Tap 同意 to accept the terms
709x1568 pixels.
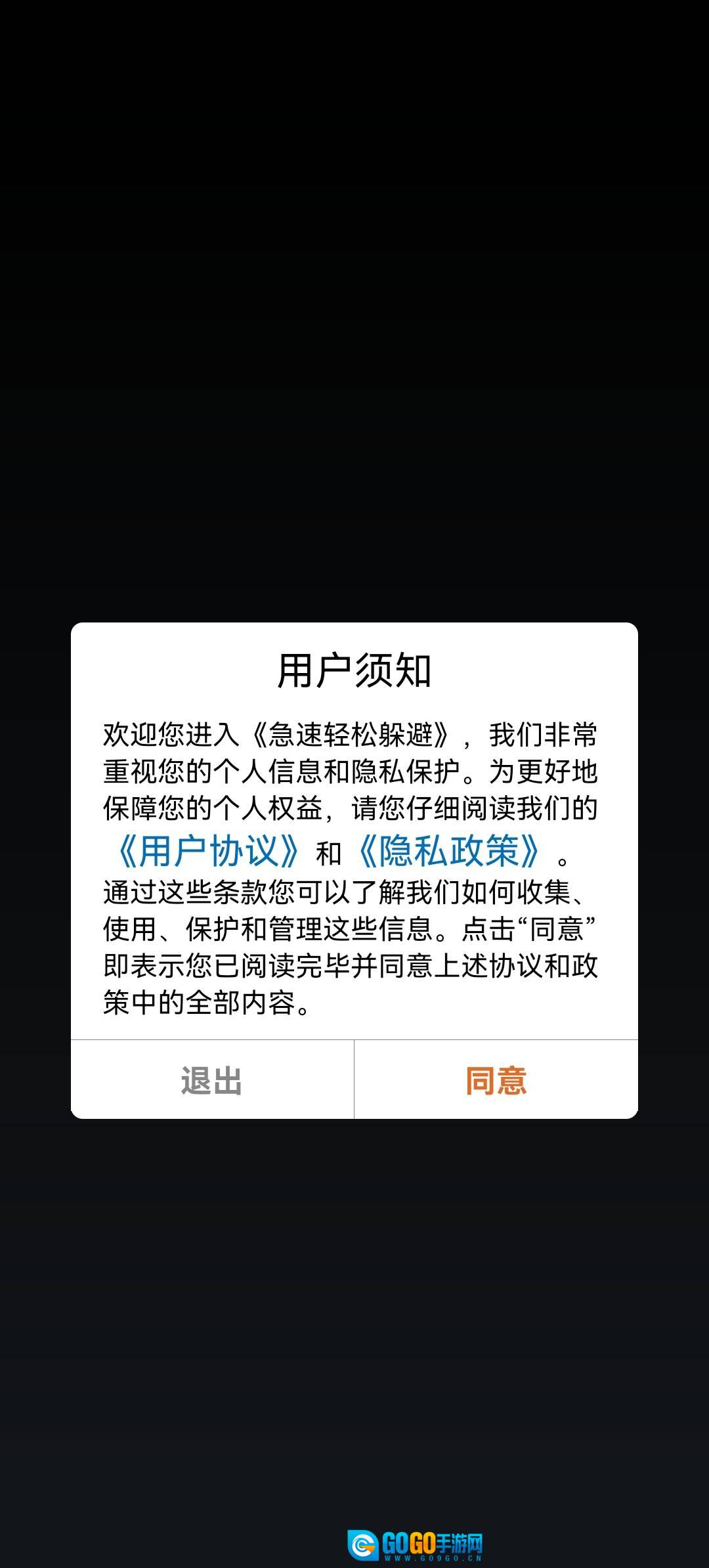496,1080
